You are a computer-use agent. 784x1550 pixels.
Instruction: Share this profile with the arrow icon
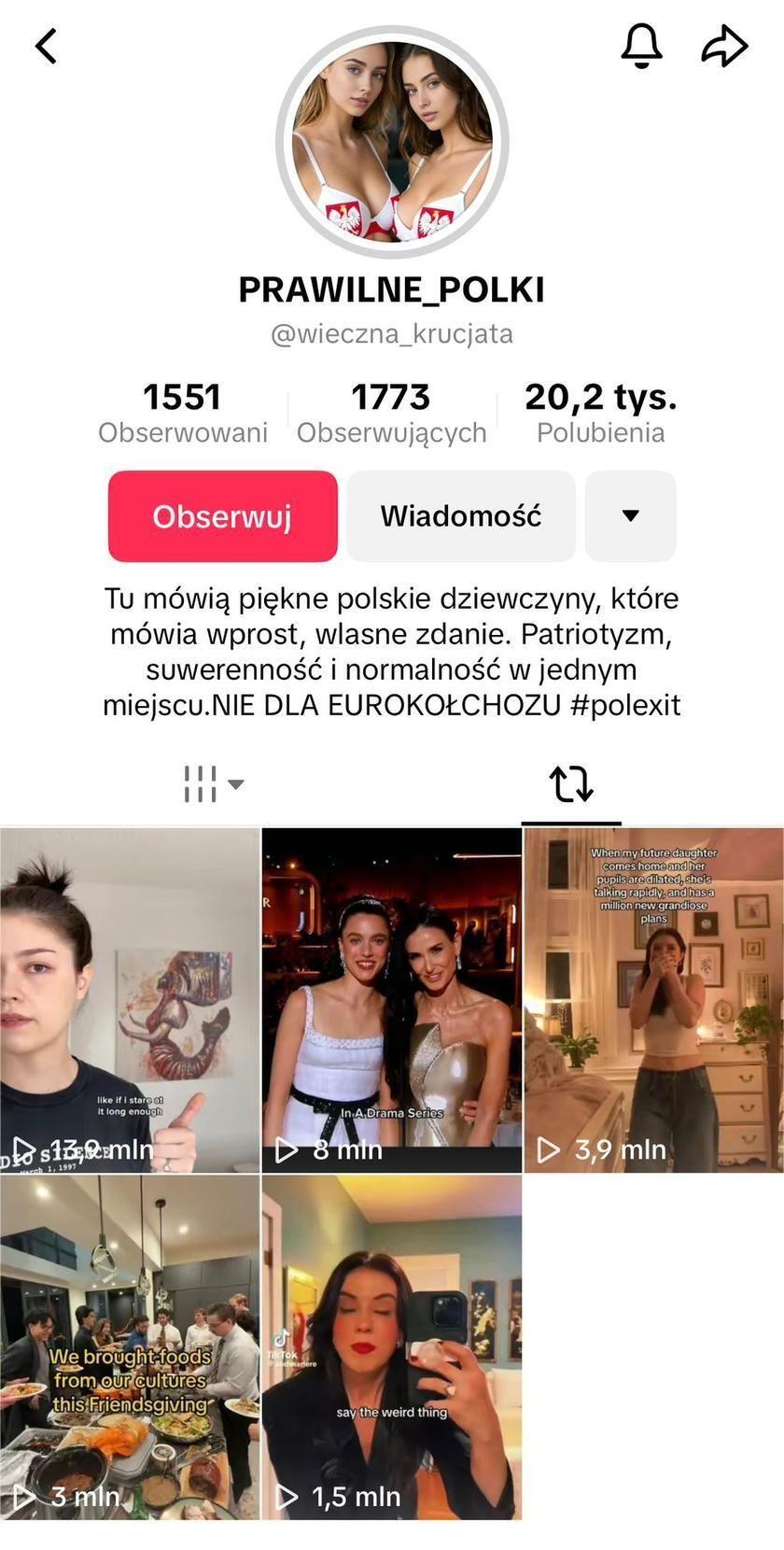(x=724, y=46)
